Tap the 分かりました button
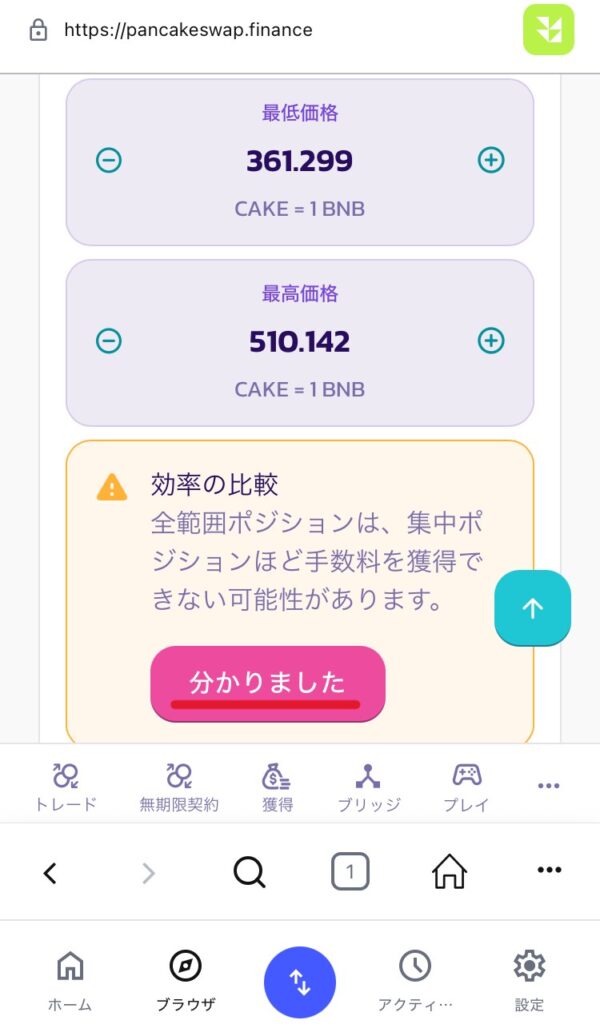 (x=267, y=684)
